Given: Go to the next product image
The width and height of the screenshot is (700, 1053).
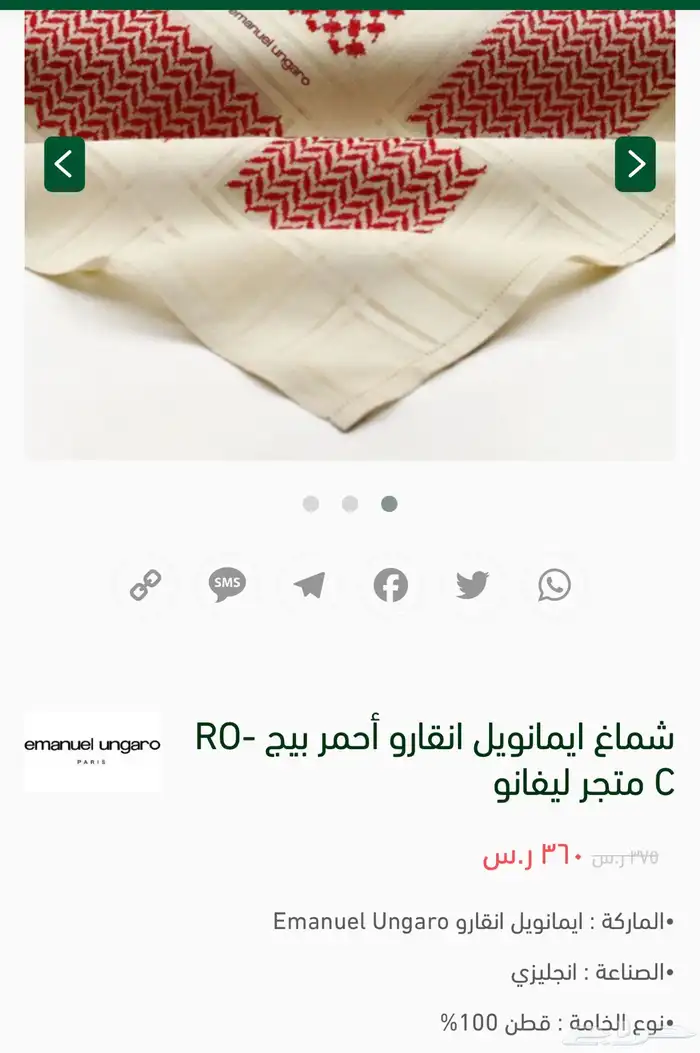Looking at the screenshot, I should click(x=635, y=164).
